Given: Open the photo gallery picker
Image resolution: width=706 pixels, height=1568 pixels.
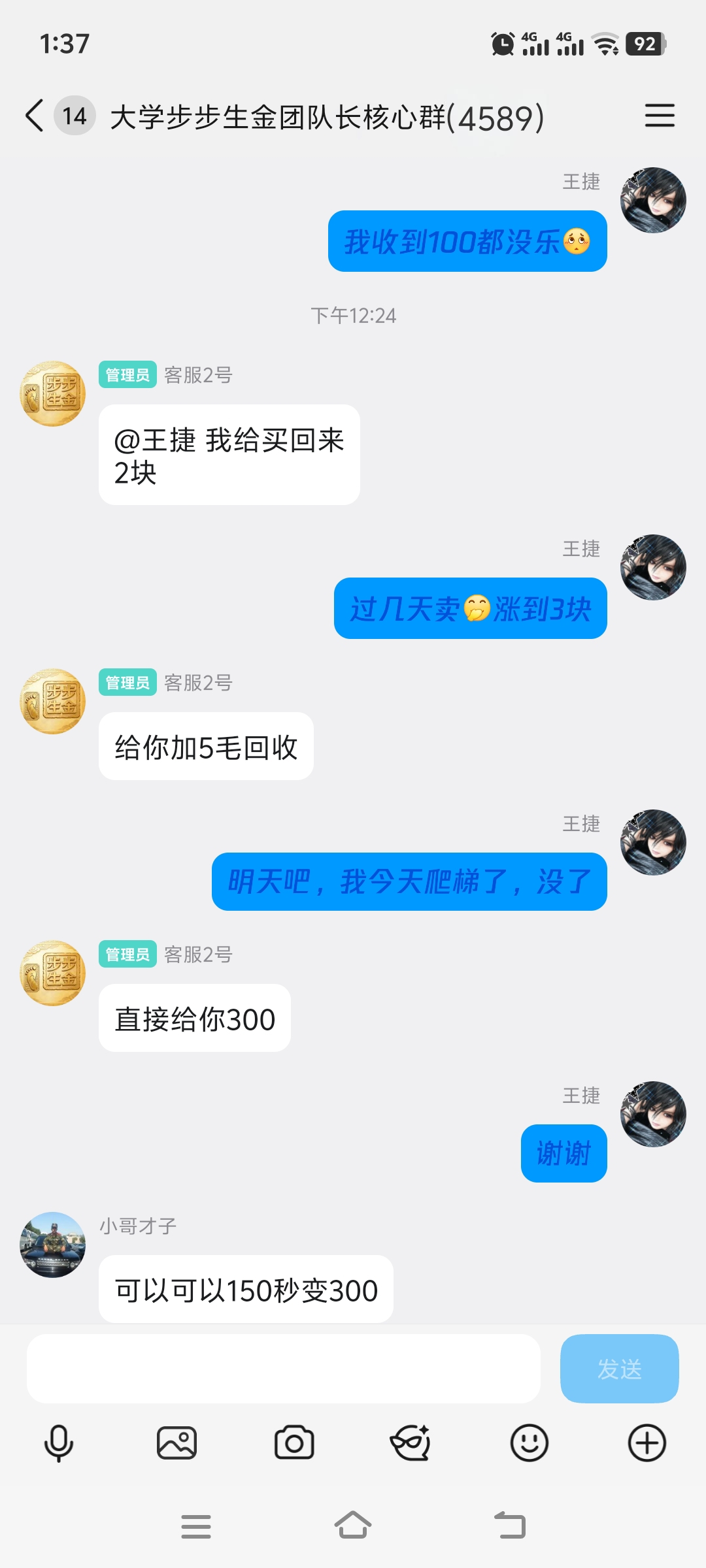Looking at the screenshot, I should 176,1443.
